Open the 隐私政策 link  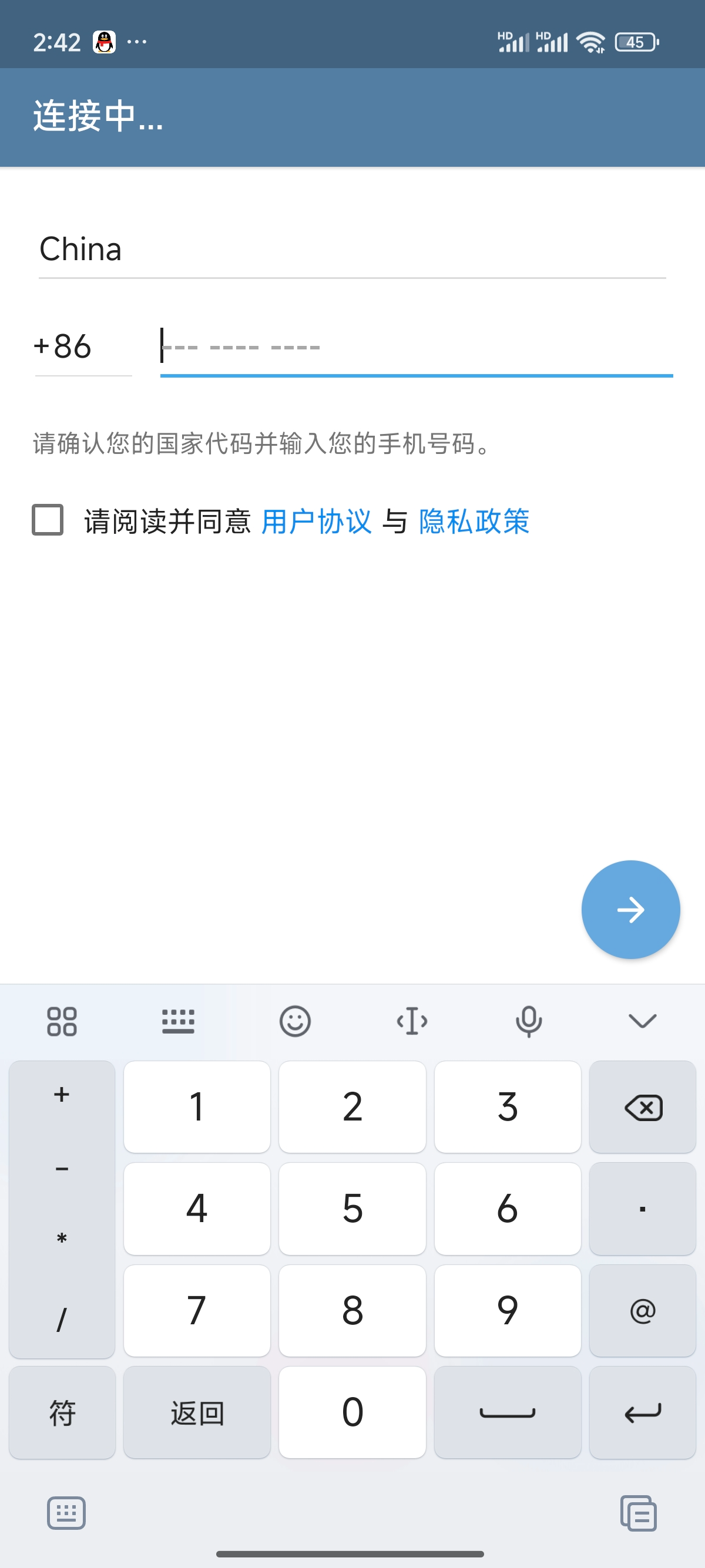click(474, 521)
